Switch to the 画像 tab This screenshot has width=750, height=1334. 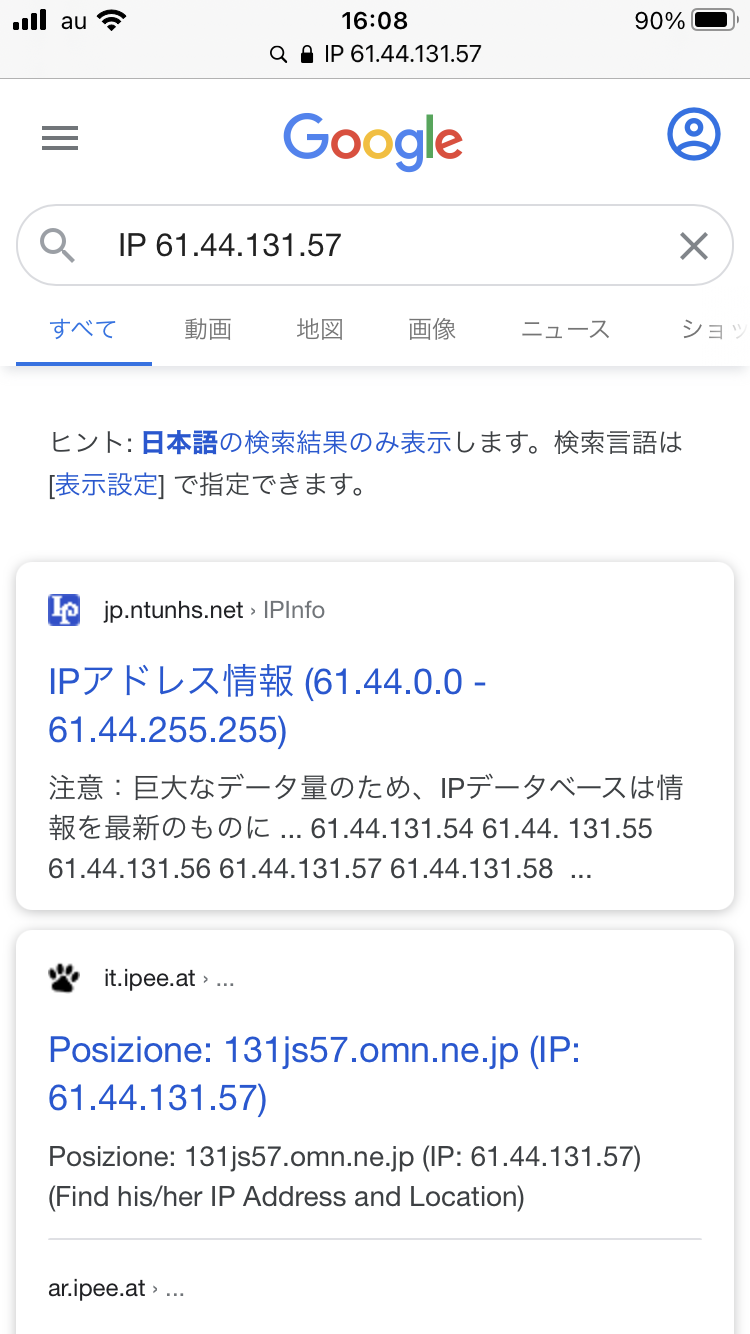432,329
